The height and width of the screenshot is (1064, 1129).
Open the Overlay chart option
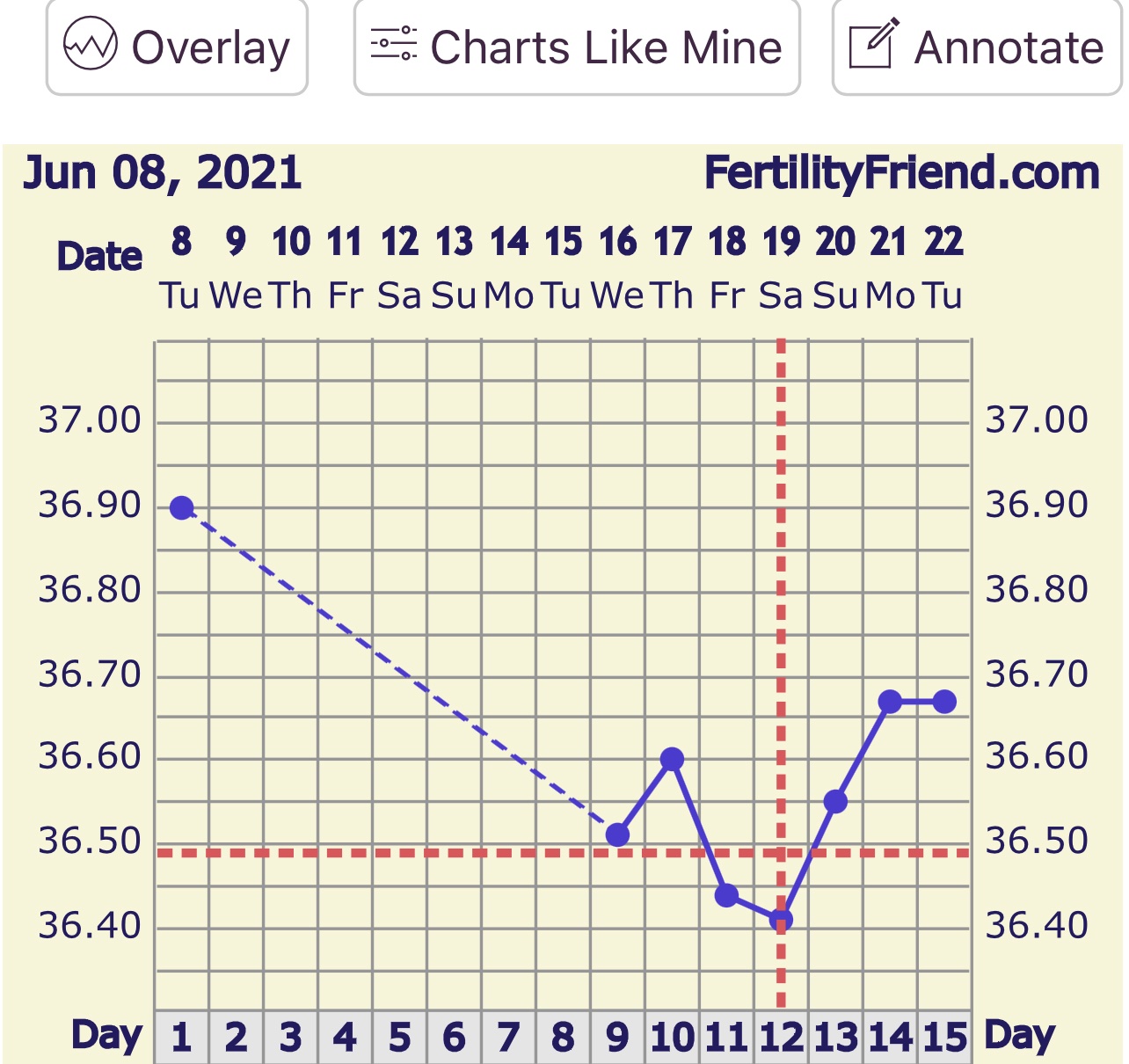click(x=177, y=47)
